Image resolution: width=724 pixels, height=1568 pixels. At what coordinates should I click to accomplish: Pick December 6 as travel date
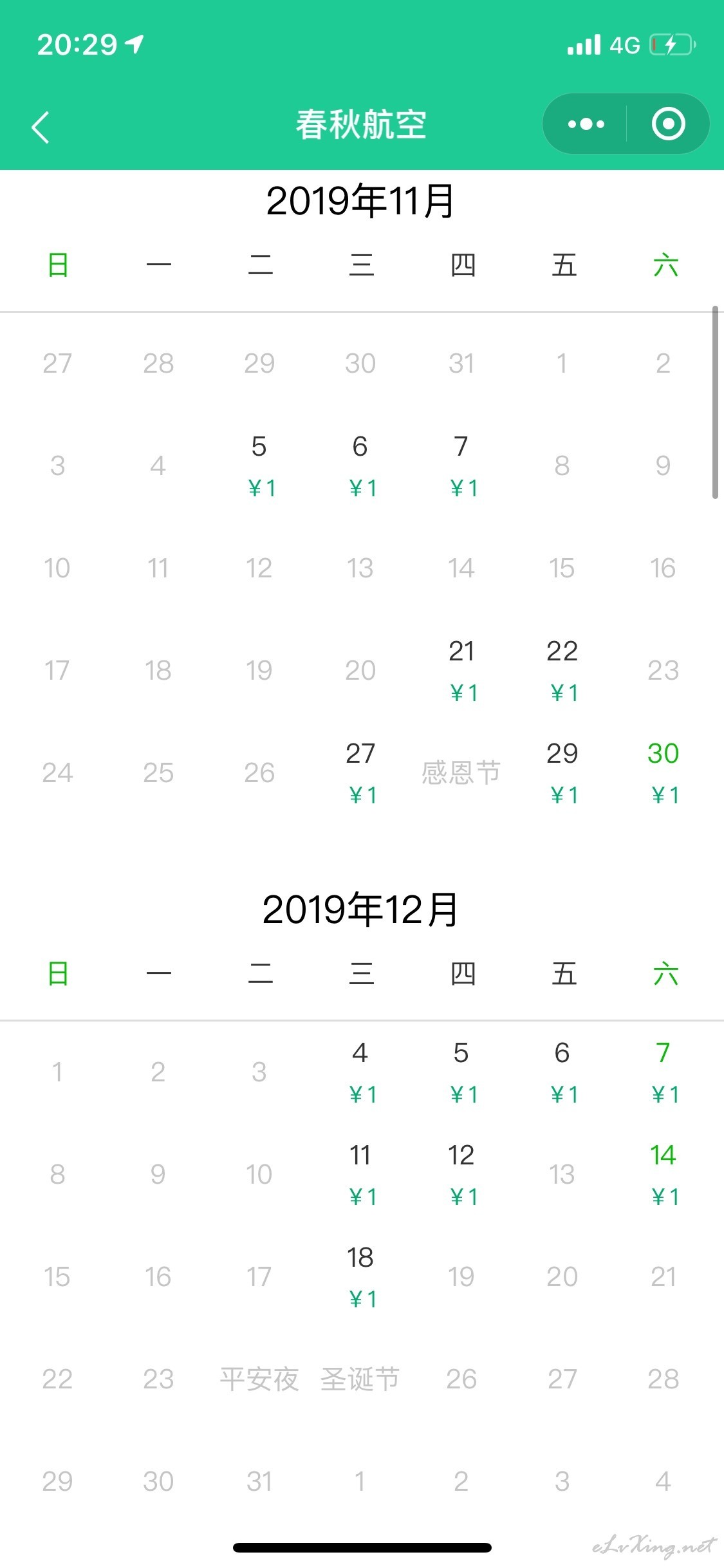click(562, 1072)
